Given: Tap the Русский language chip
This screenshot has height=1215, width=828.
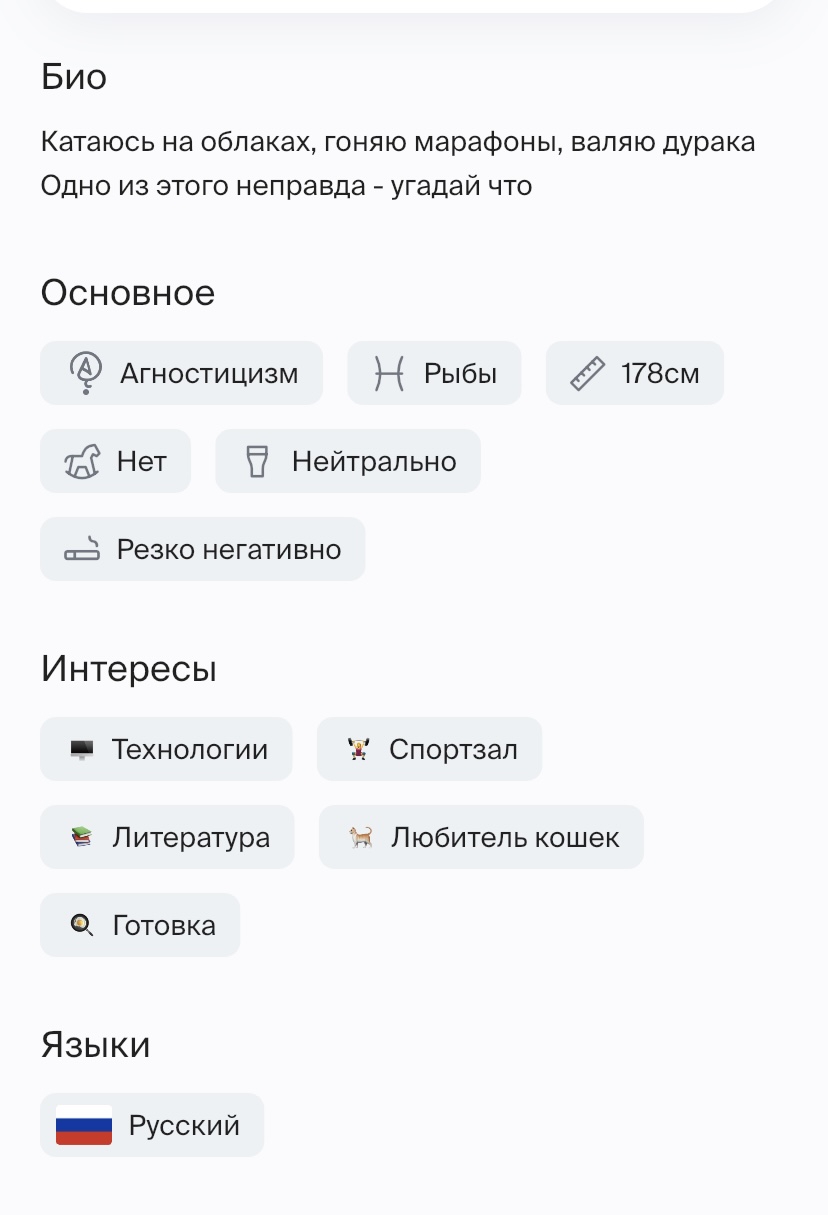Looking at the screenshot, I should pos(152,1125).
